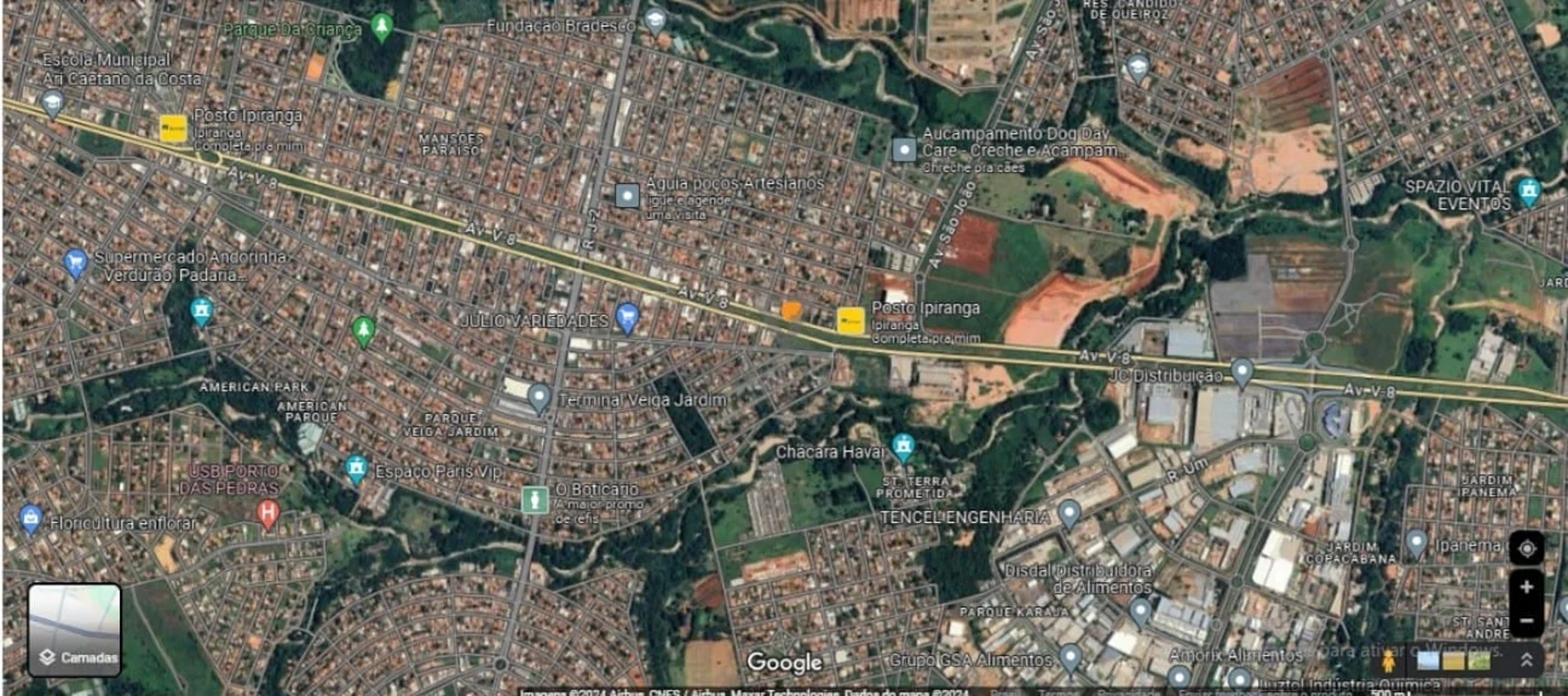Viewport: 1568px width, 696px height.
Task: Tap the Chácara Havaí pin
Action: [x=903, y=446]
